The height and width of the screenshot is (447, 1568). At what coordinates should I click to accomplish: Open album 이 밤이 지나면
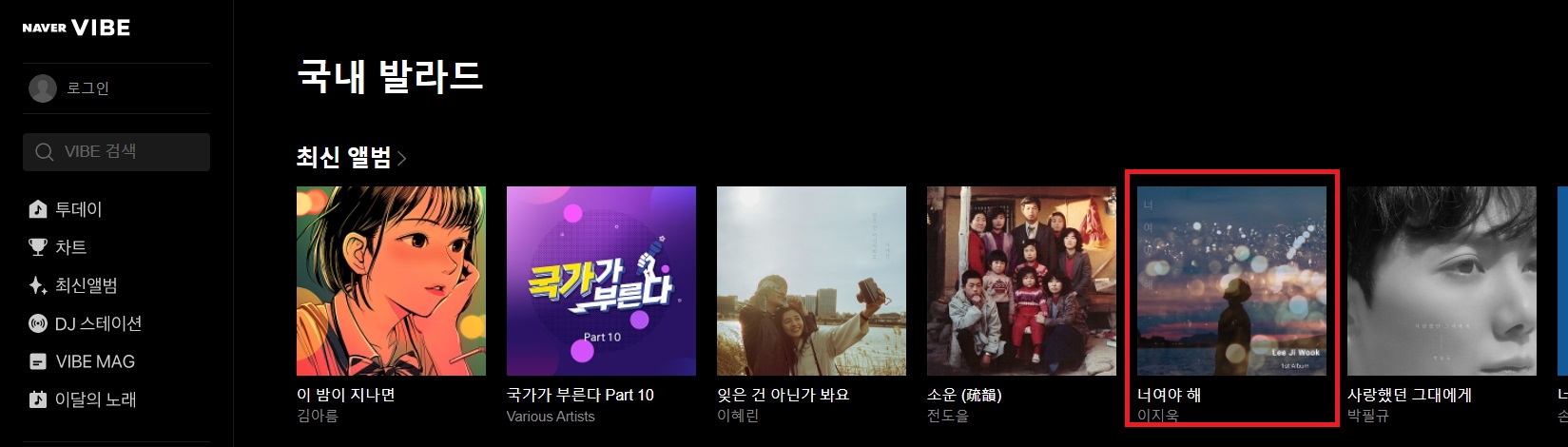click(x=391, y=281)
